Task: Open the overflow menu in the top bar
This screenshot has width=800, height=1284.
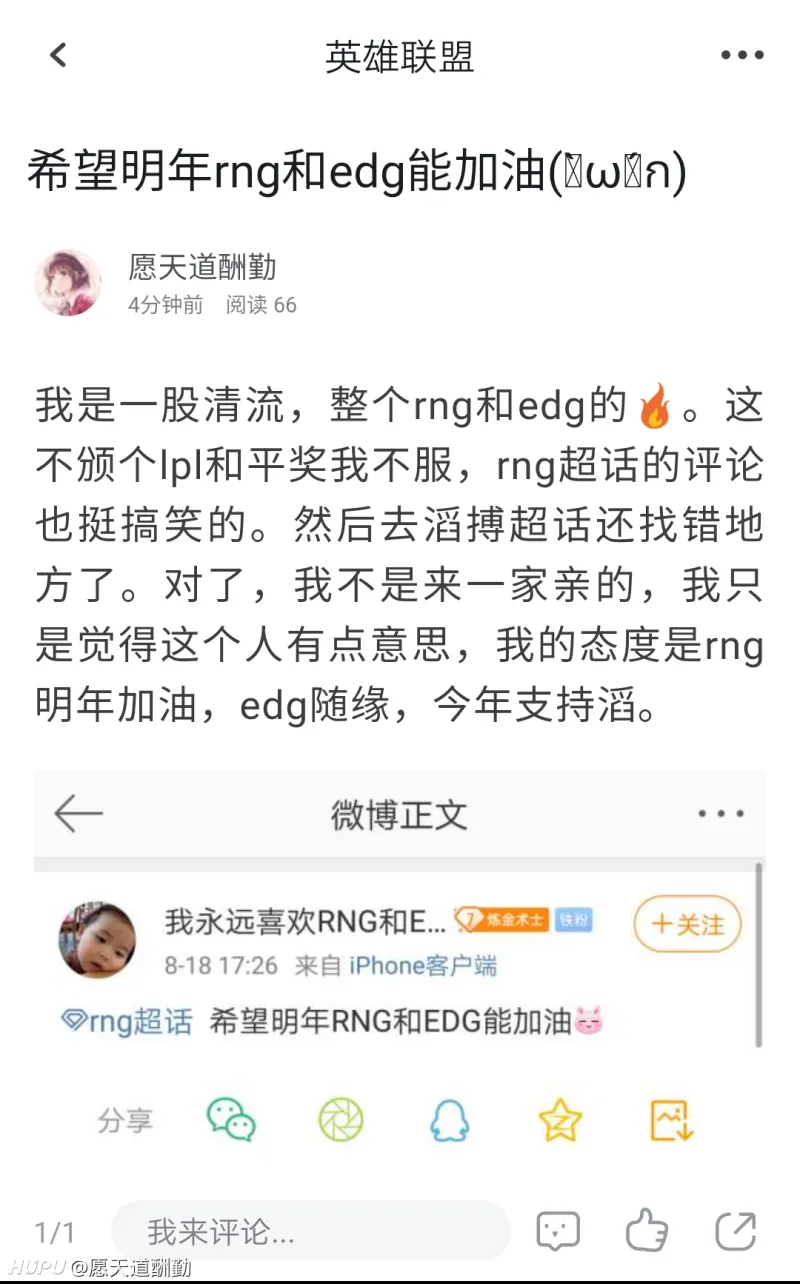Action: click(x=742, y=56)
